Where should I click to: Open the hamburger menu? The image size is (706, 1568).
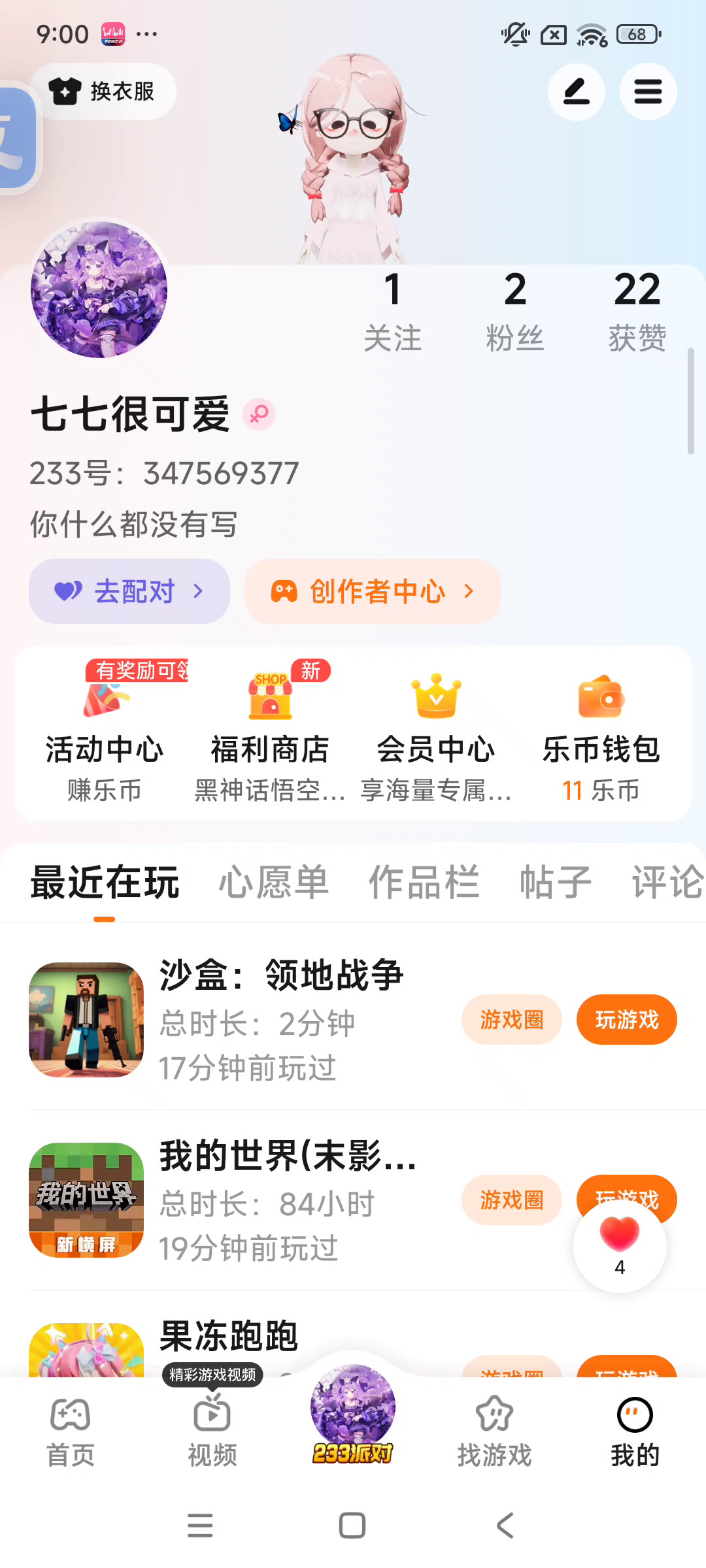pos(648,91)
